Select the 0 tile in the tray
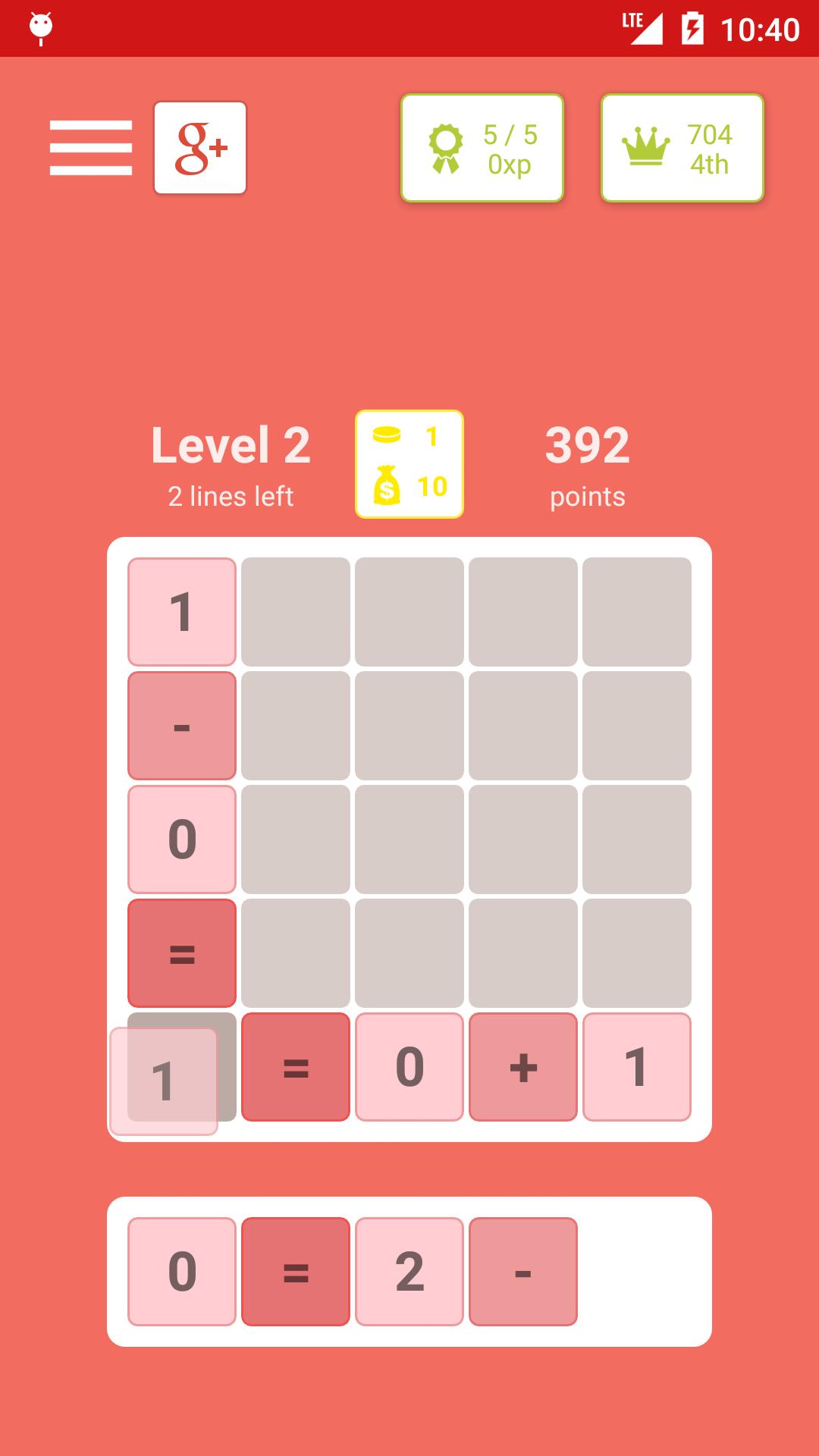 pyautogui.click(x=182, y=1272)
